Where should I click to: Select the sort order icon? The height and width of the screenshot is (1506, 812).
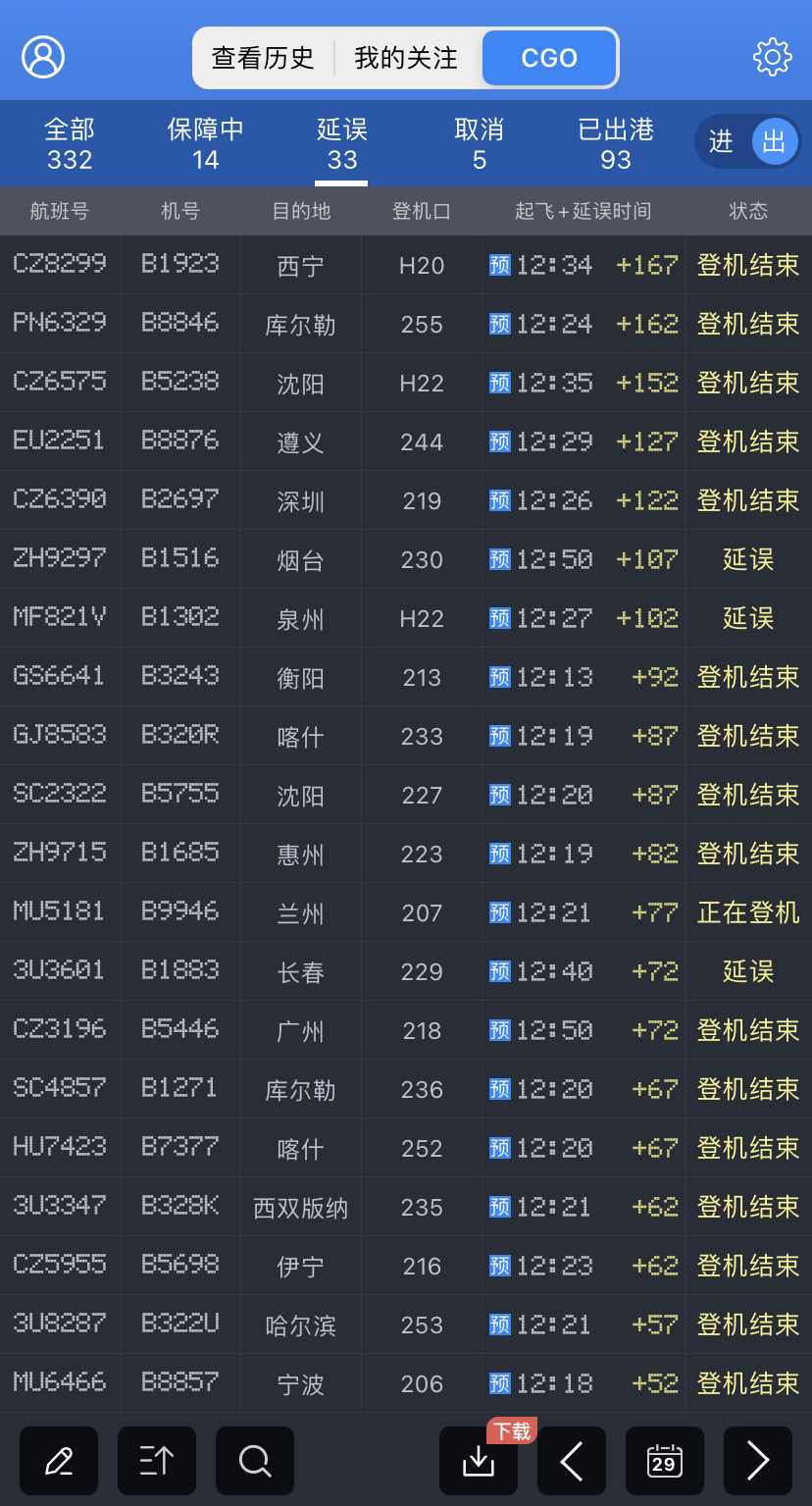[157, 1461]
